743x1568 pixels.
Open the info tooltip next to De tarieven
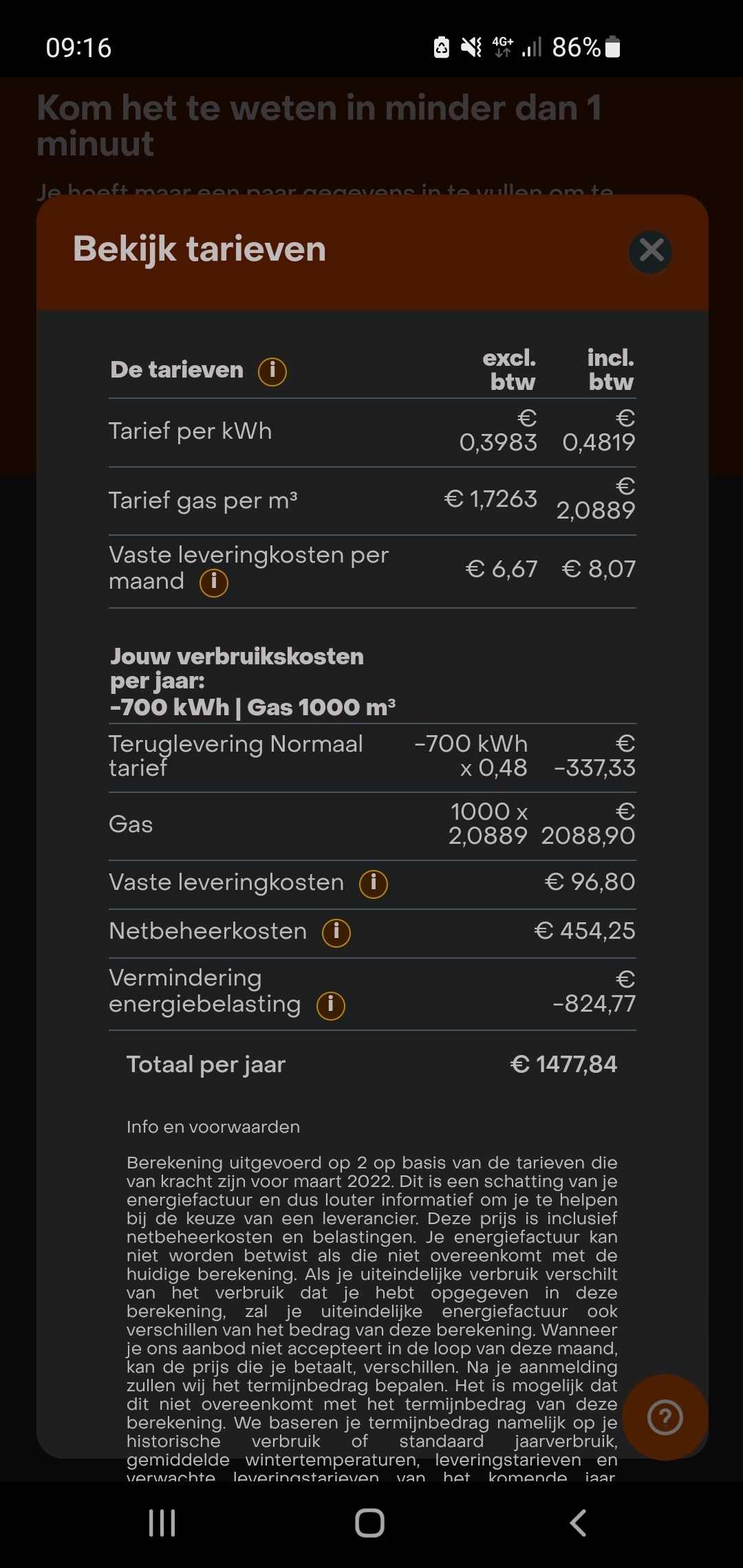point(272,371)
